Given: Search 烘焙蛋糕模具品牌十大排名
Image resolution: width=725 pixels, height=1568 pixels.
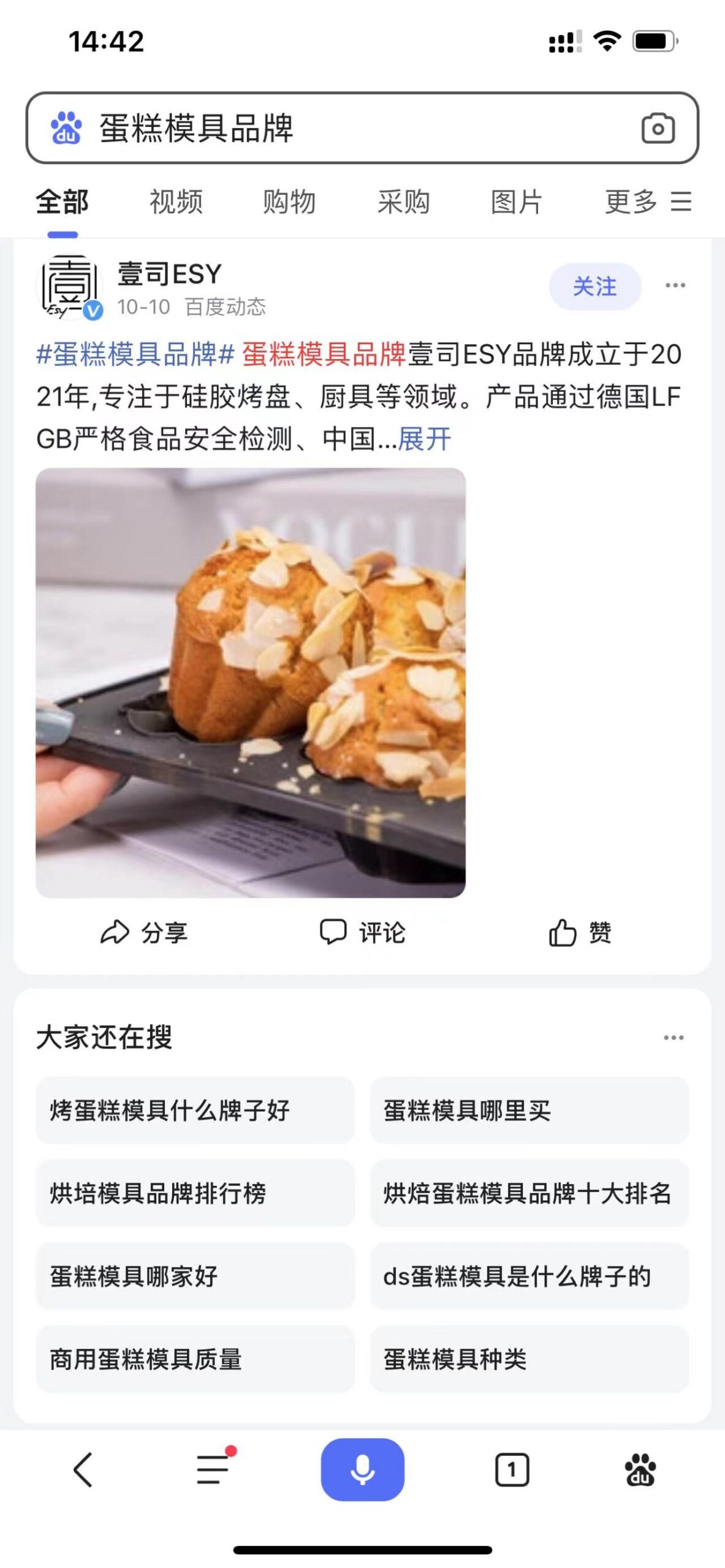Looking at the screenshot, I should click(x=529, y=1193).
